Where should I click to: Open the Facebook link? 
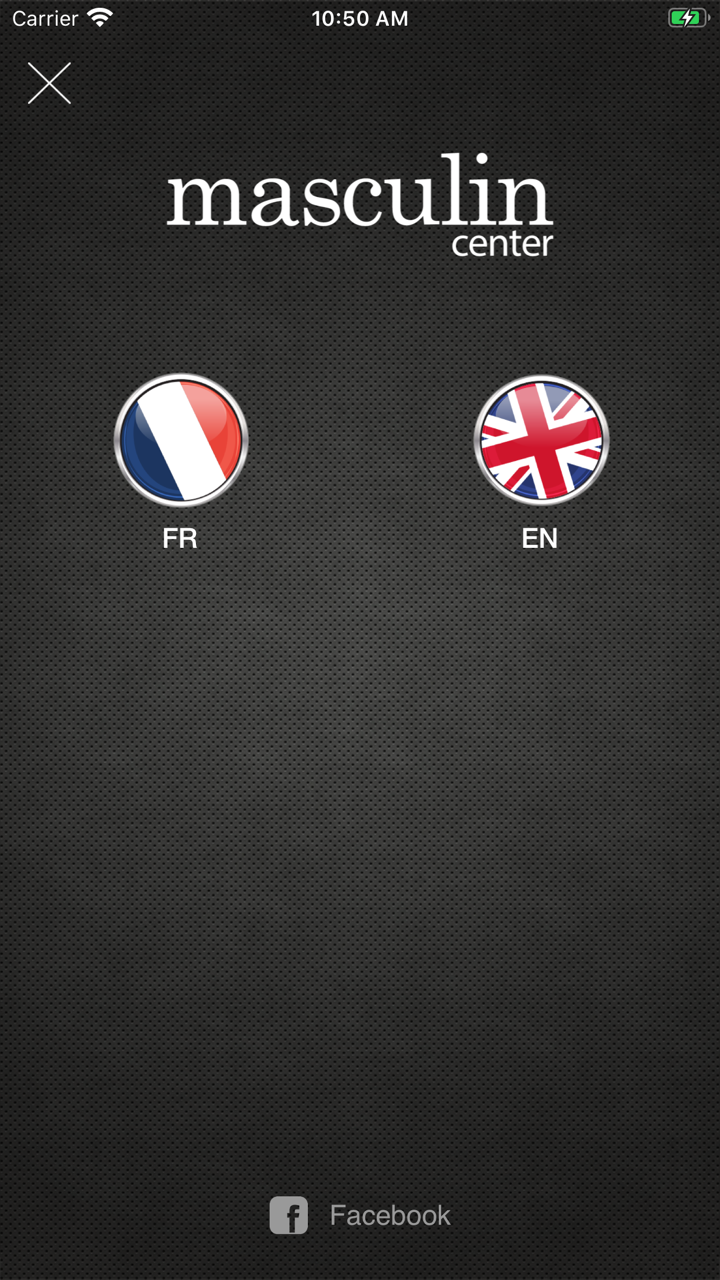(360, 1215)
